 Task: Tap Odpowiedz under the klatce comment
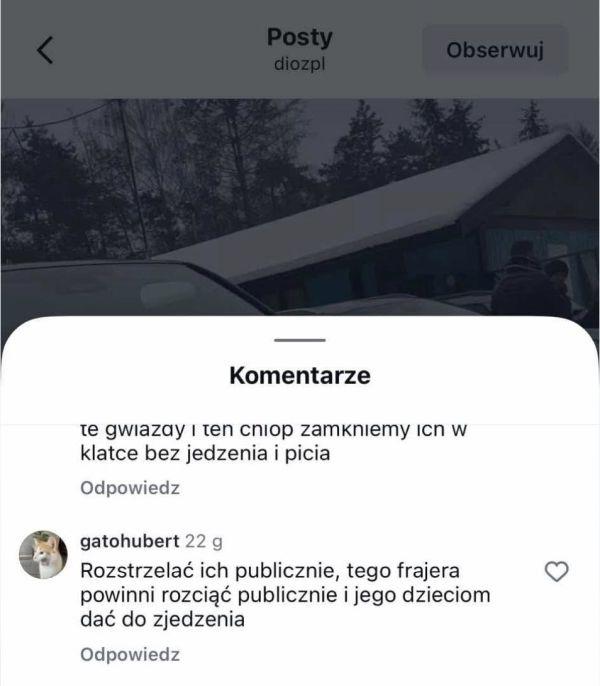130,488
